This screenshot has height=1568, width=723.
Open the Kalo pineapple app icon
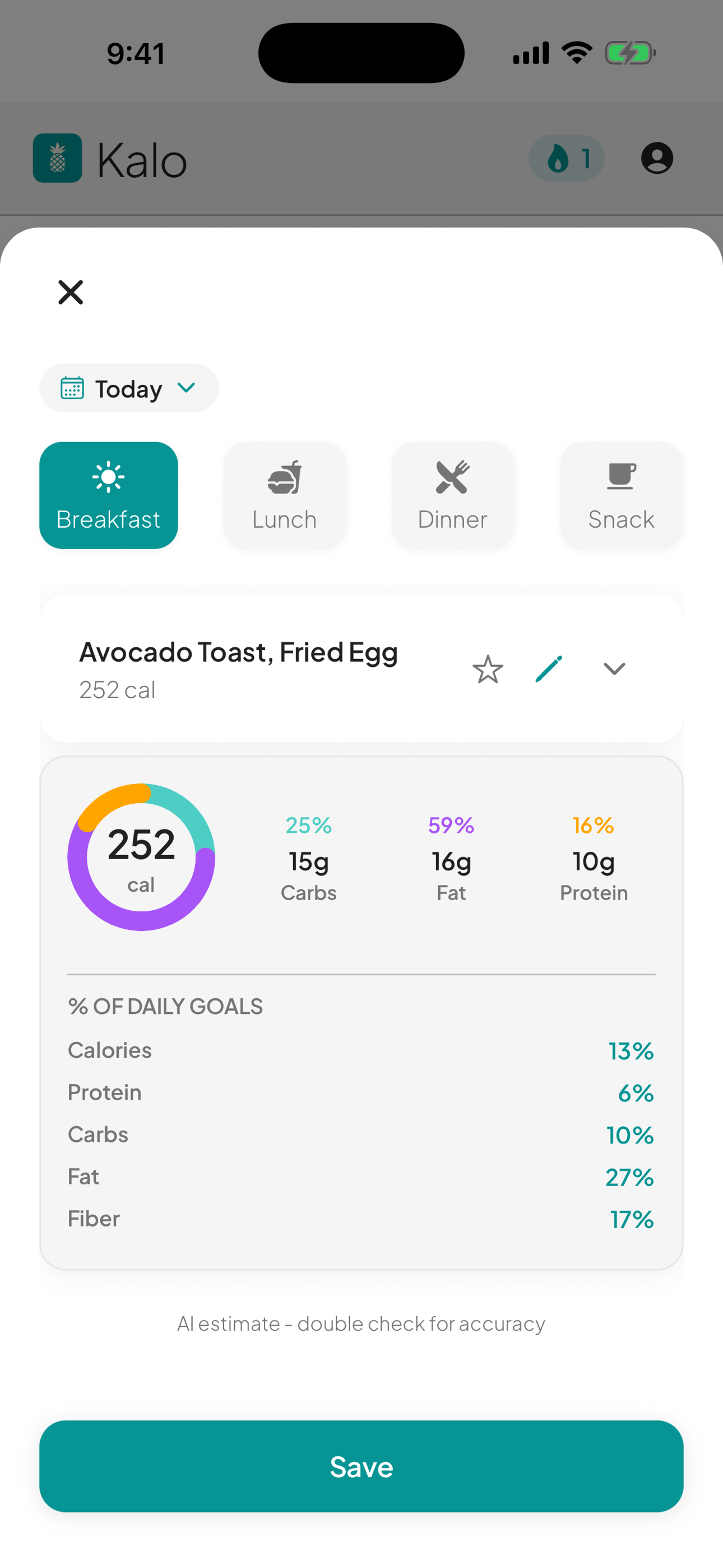(57, 159)
